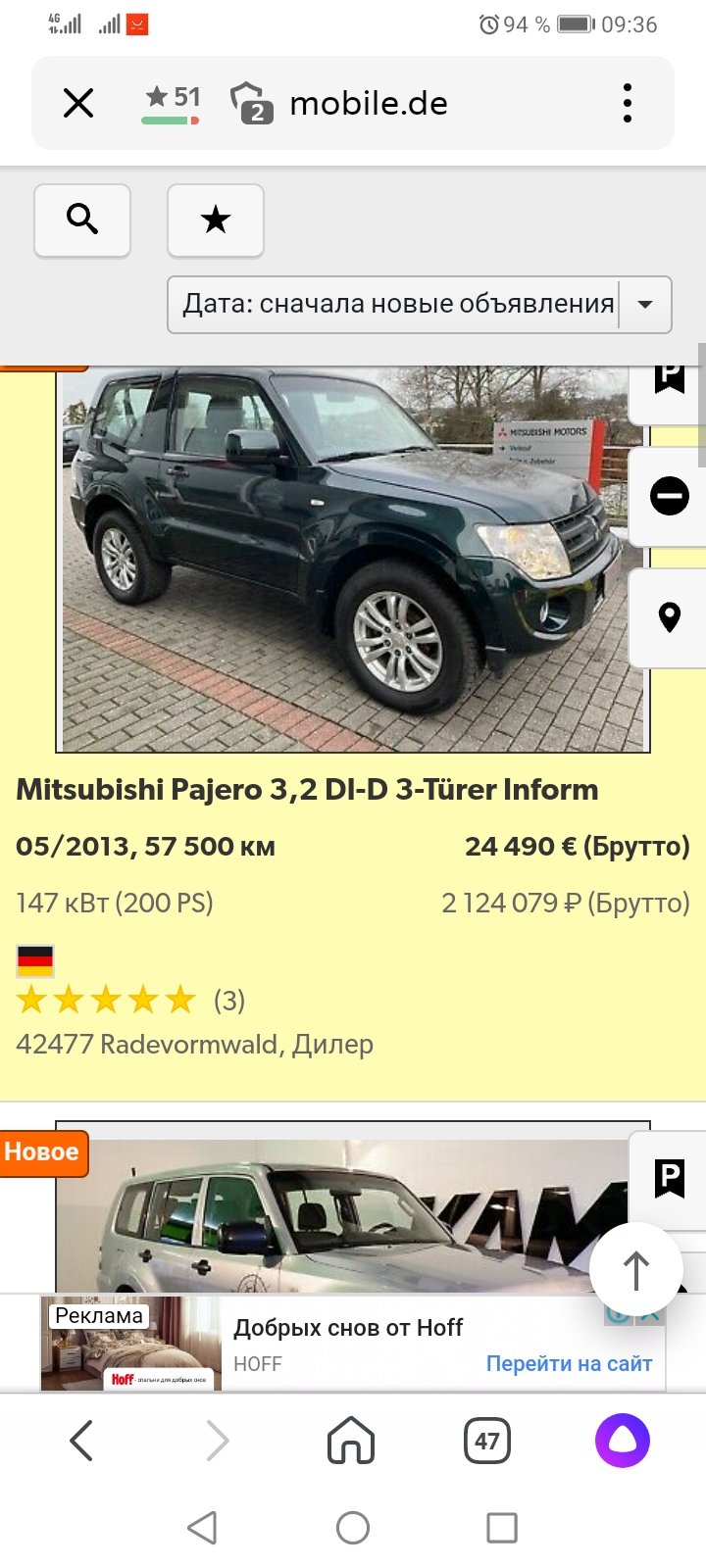Open the browser home page
The height and width of the screenshot is (1568, 706).
coord(351,1441)
